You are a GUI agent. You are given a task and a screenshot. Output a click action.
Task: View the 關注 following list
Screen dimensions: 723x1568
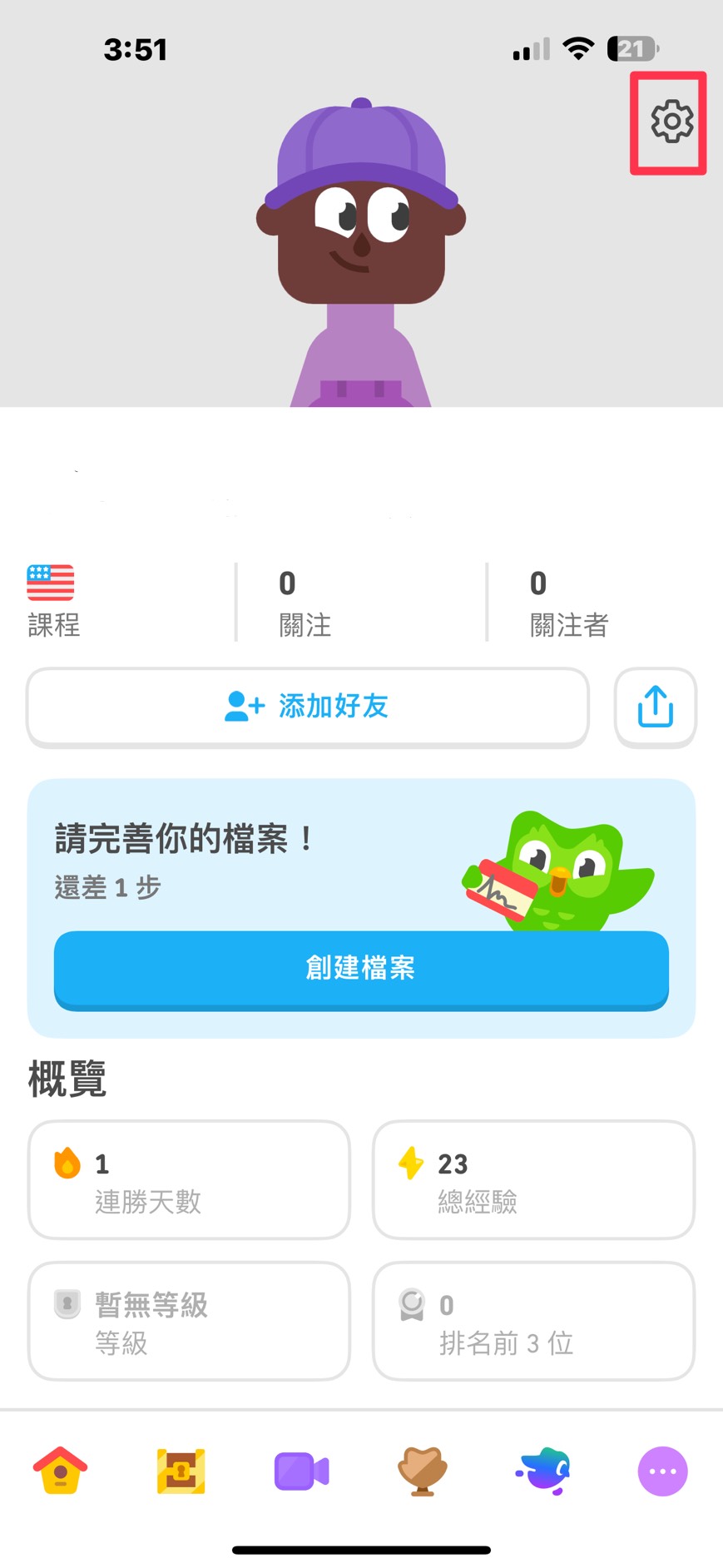[x=305, y=603]
